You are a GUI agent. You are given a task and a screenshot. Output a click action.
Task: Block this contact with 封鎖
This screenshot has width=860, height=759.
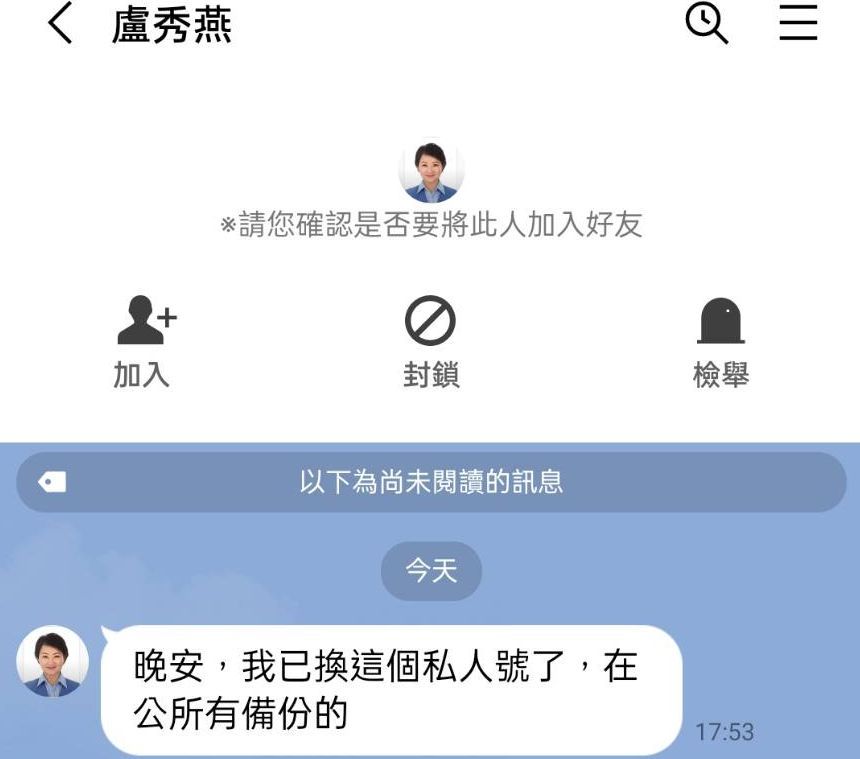pos(430,342)
